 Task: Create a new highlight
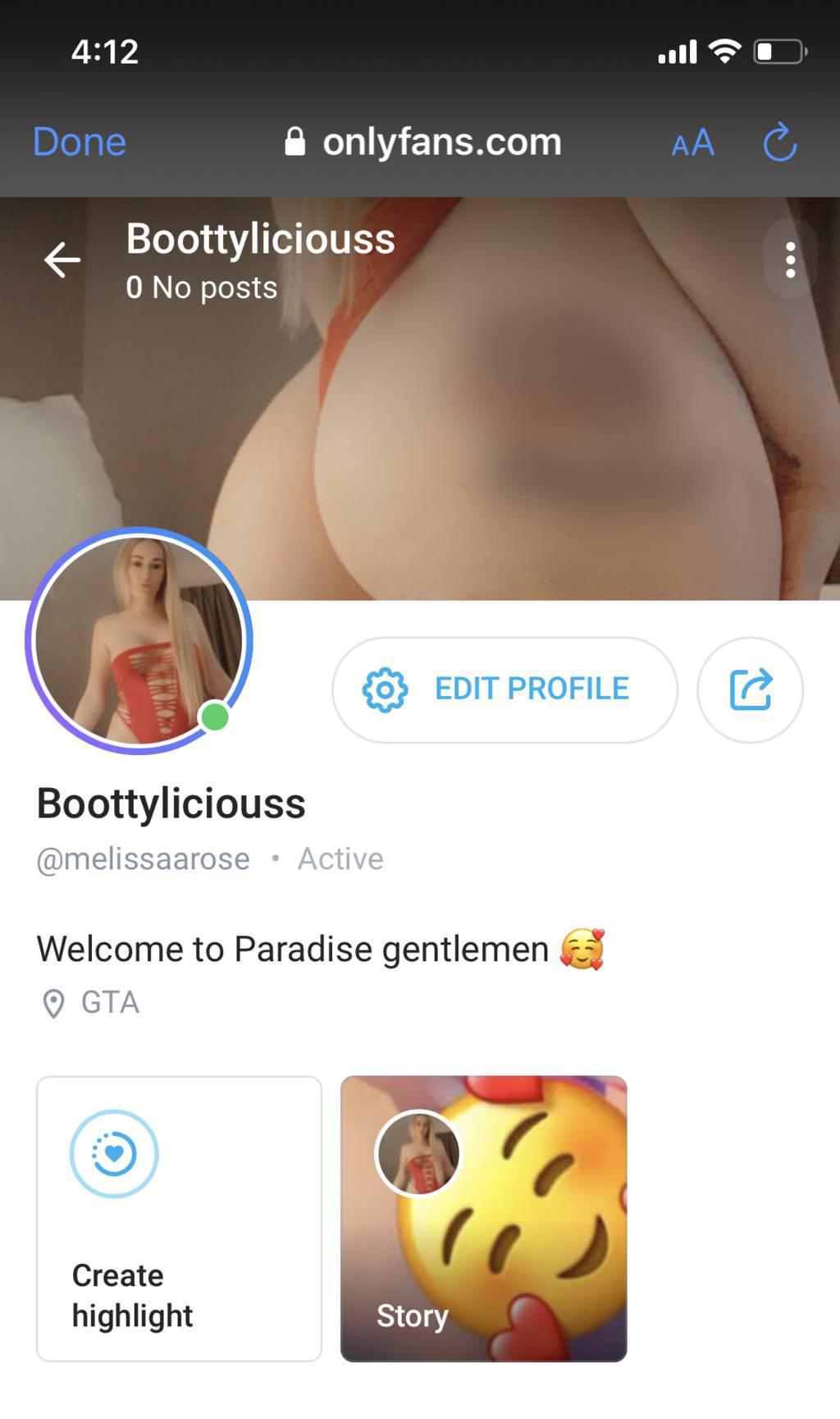(179, 1219)
